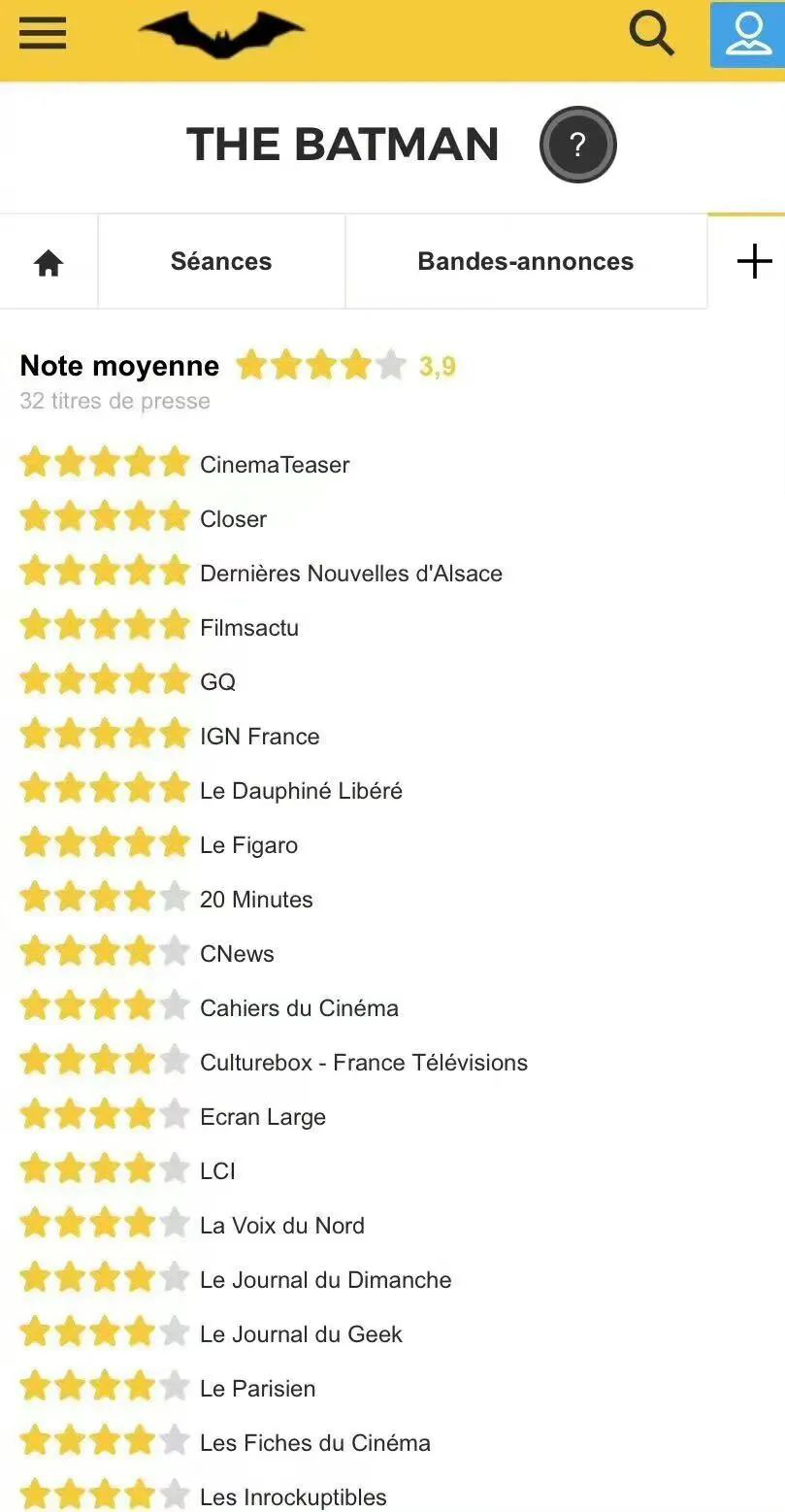Screen dimensions: 785x1512
Task: Tap the bat logo in header
Action: click(221, 34)
